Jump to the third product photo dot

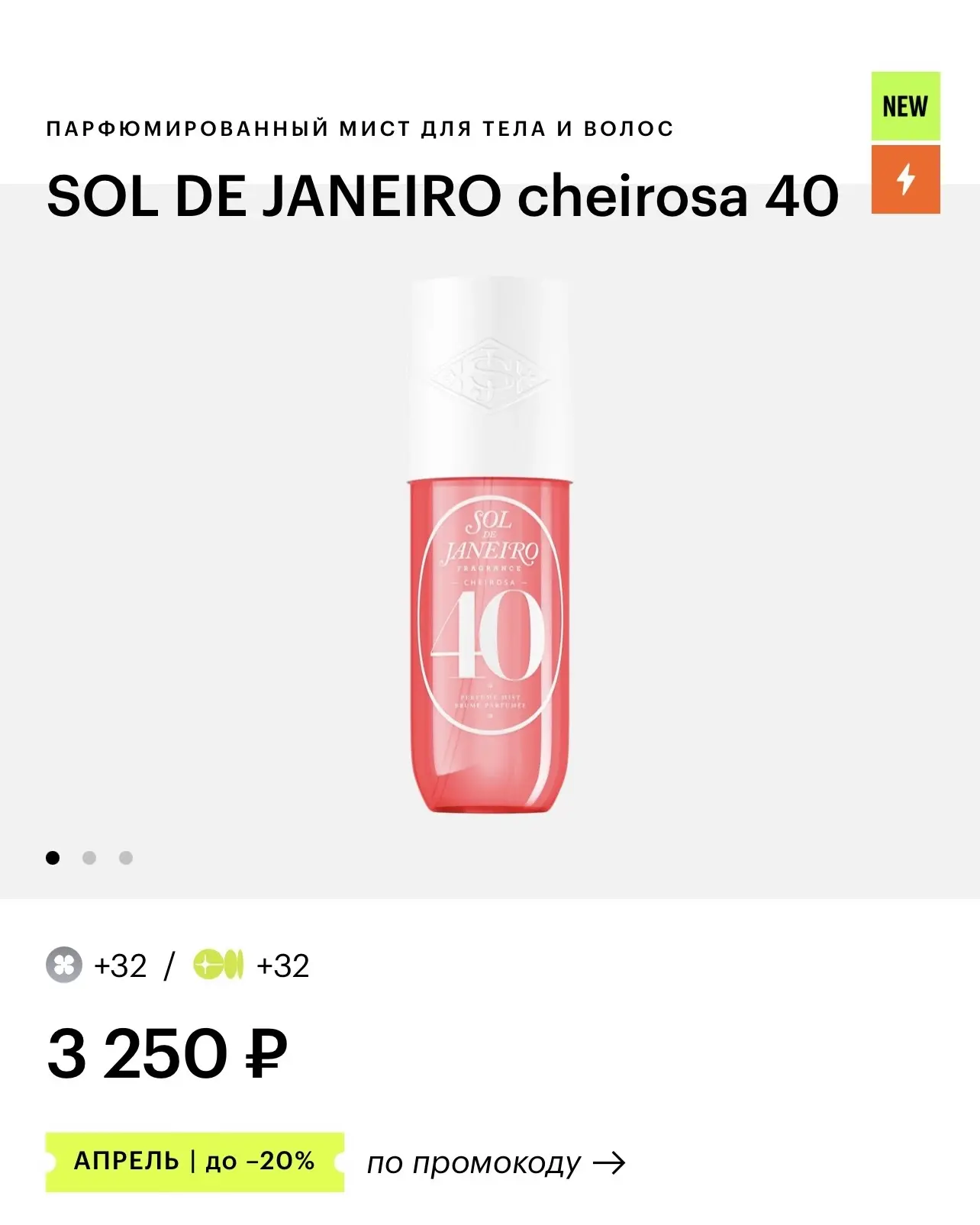126,858
